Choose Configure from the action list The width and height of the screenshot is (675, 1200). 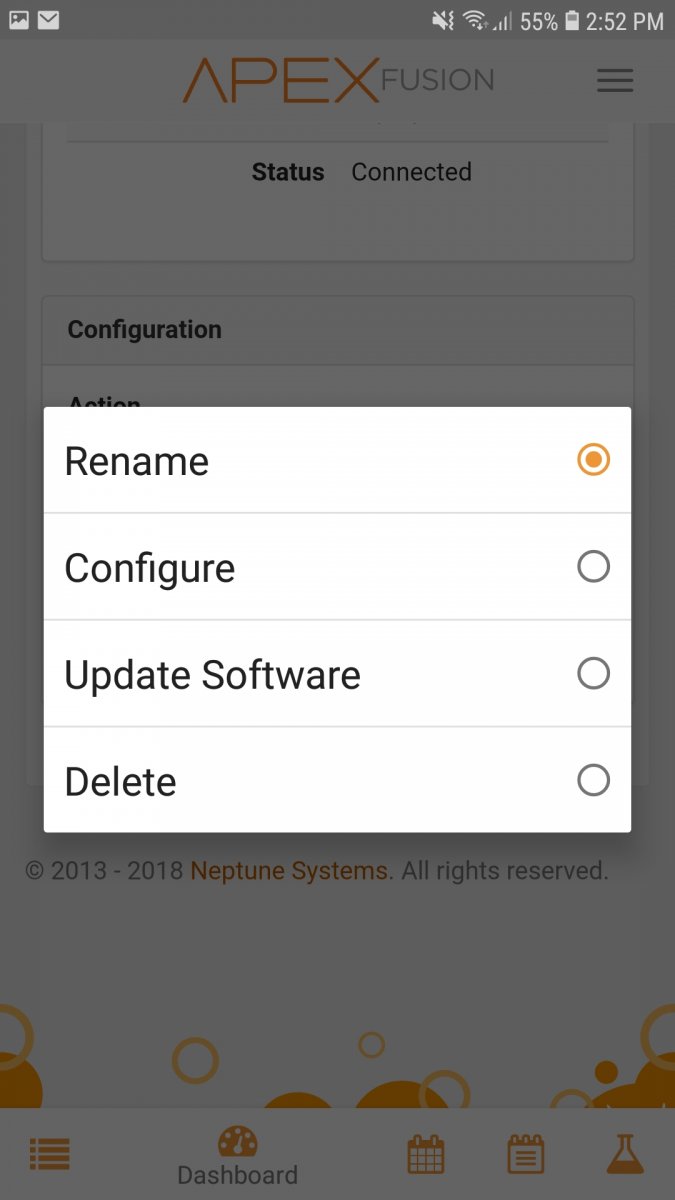click(337, 567)
